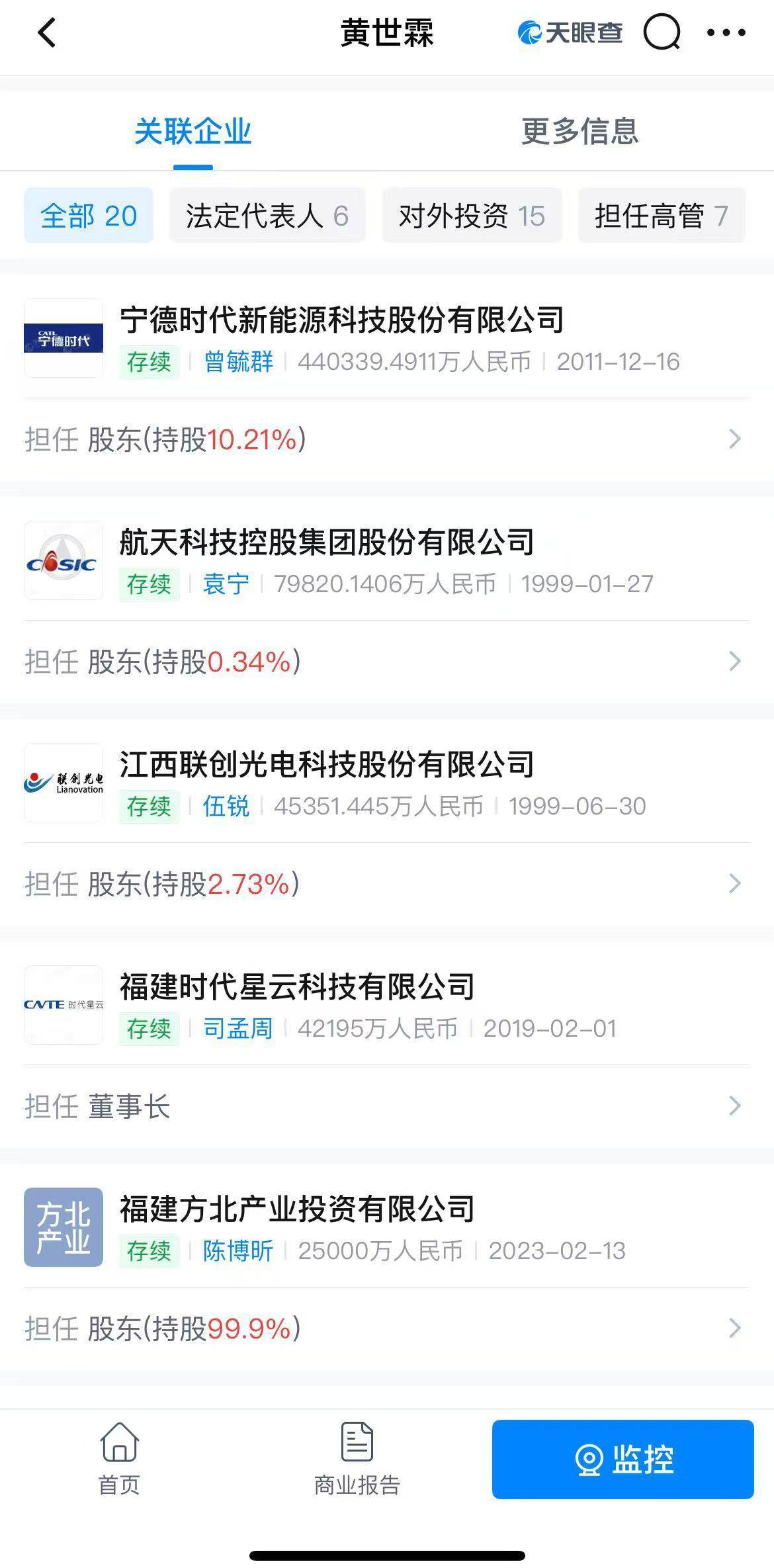Expand details for 宁德时代 shareholder entry
Screen dimensions: 774x1568
point(733,439)
